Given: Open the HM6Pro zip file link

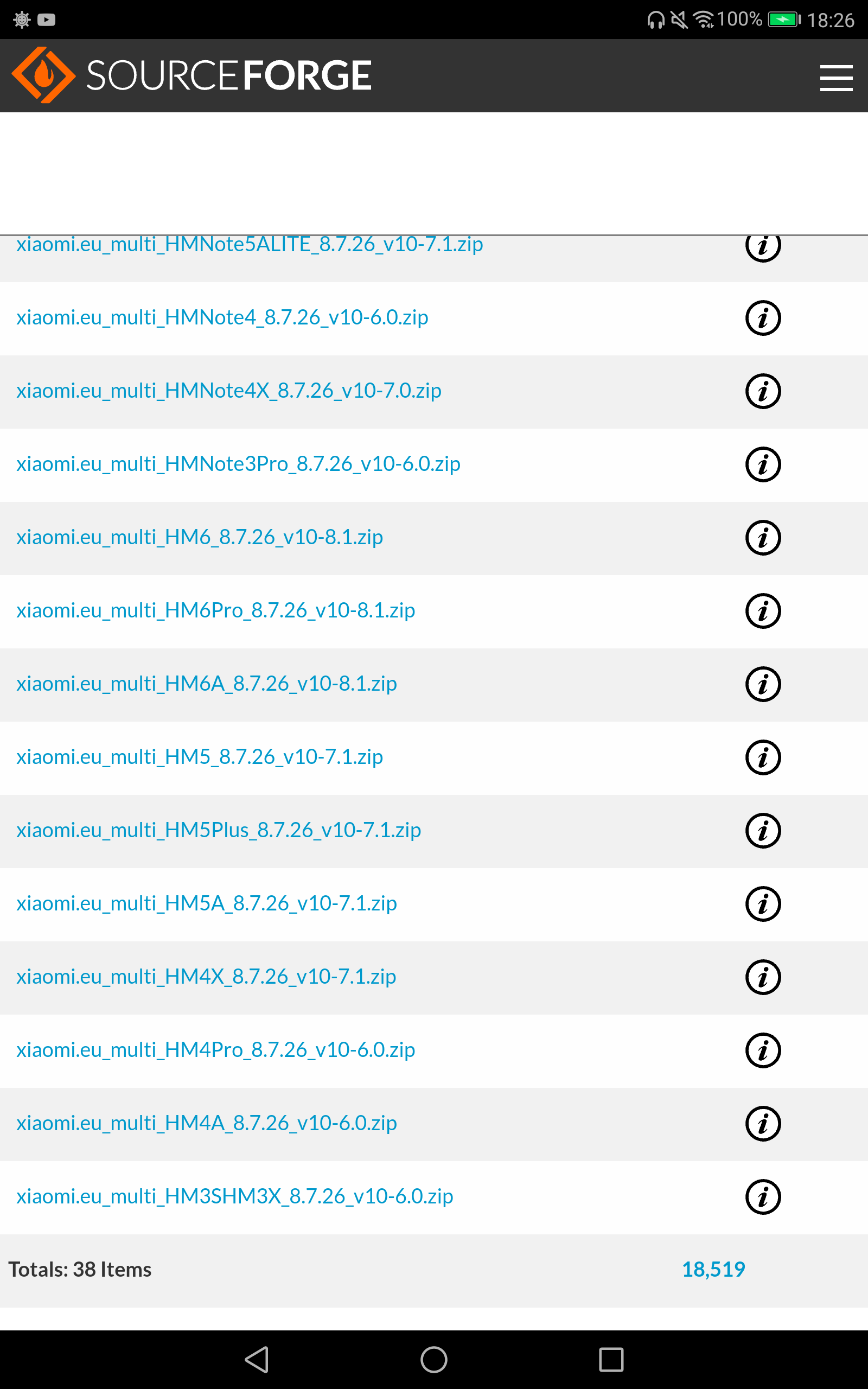Looking at the screenshot, I should pyautogui.click(x=215, y=611).
